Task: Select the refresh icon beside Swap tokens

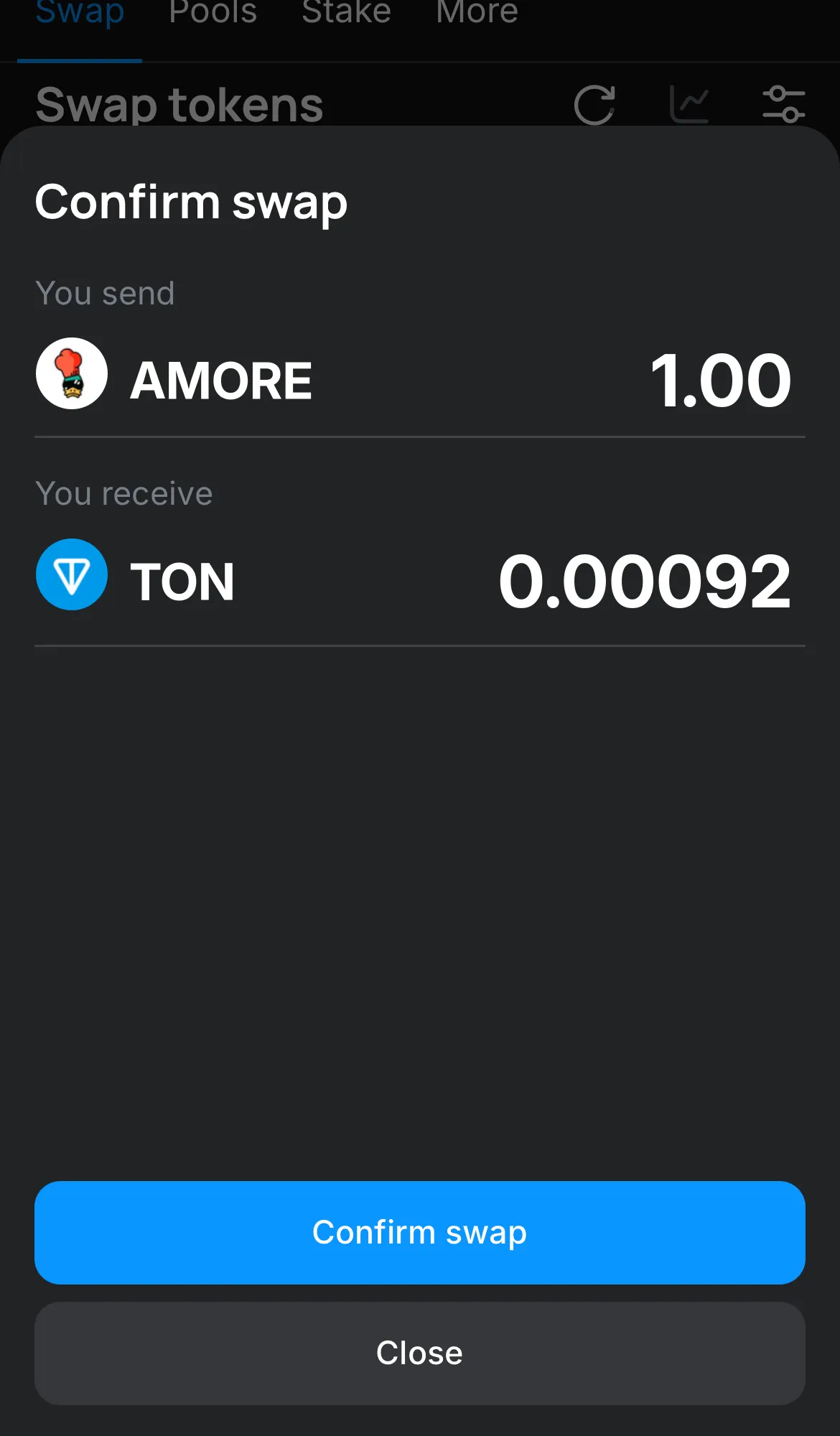Action: 594,105
